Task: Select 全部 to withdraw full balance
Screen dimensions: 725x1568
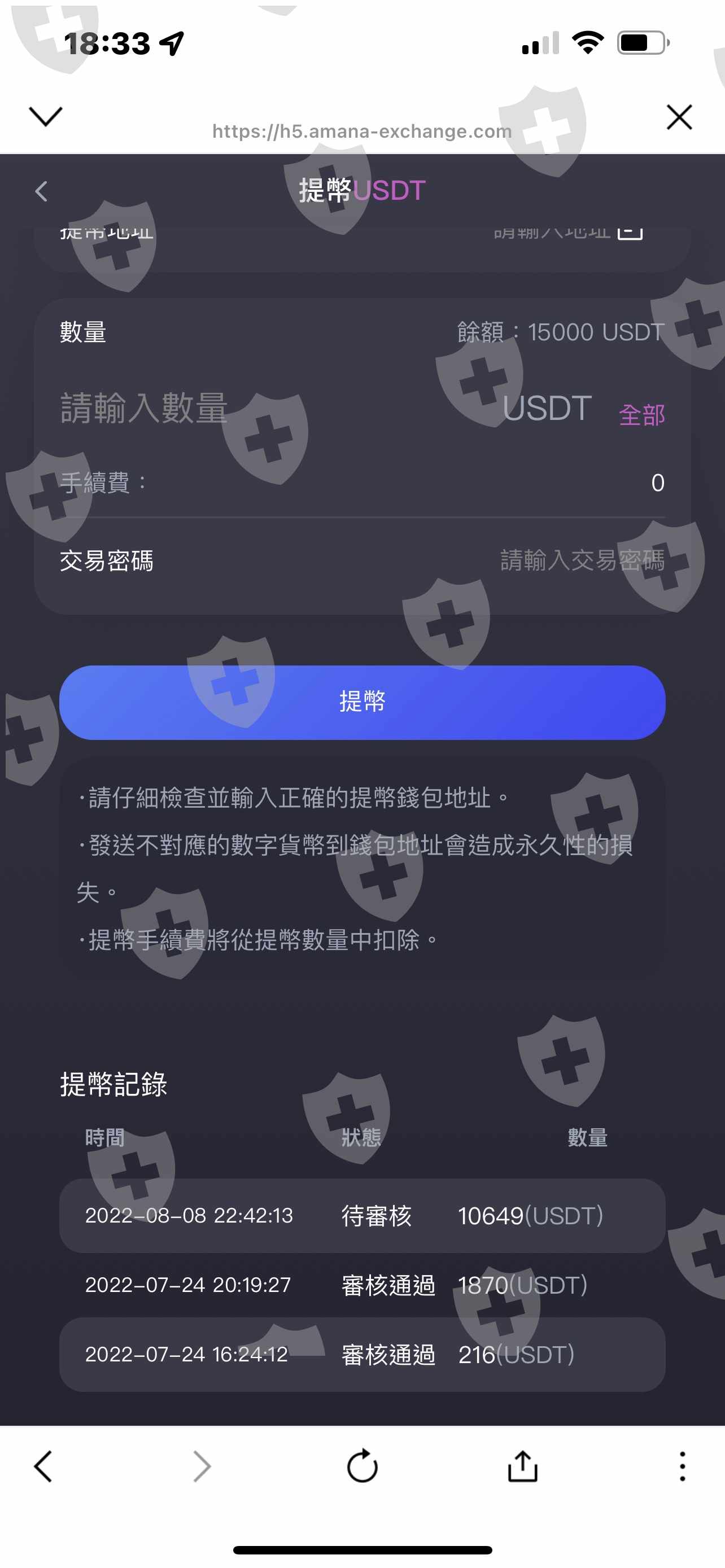Action: [641, 414]
